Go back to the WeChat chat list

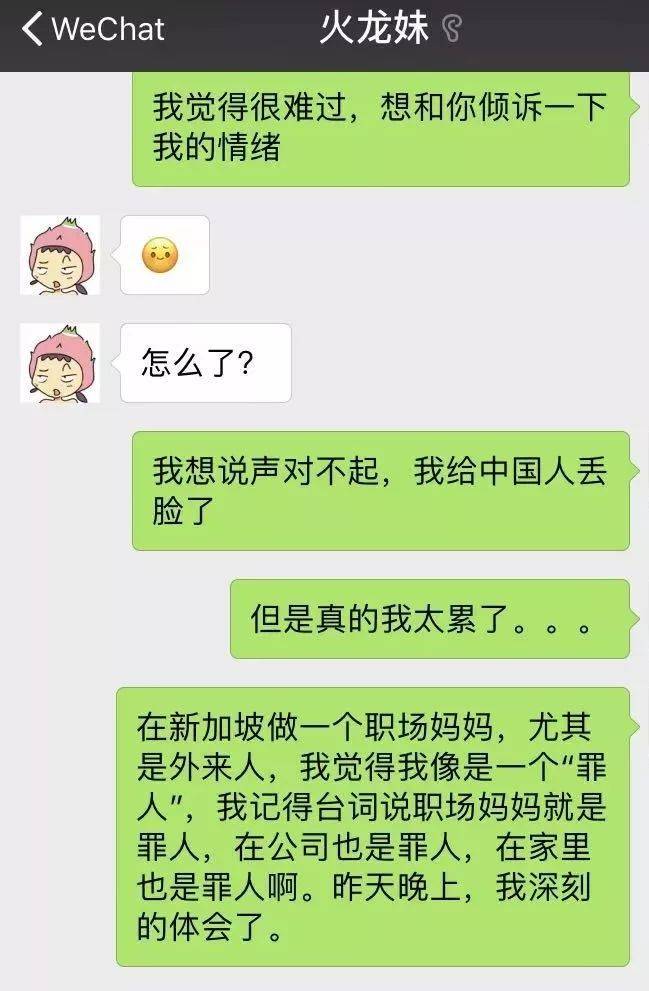click(x=92, y=29)
